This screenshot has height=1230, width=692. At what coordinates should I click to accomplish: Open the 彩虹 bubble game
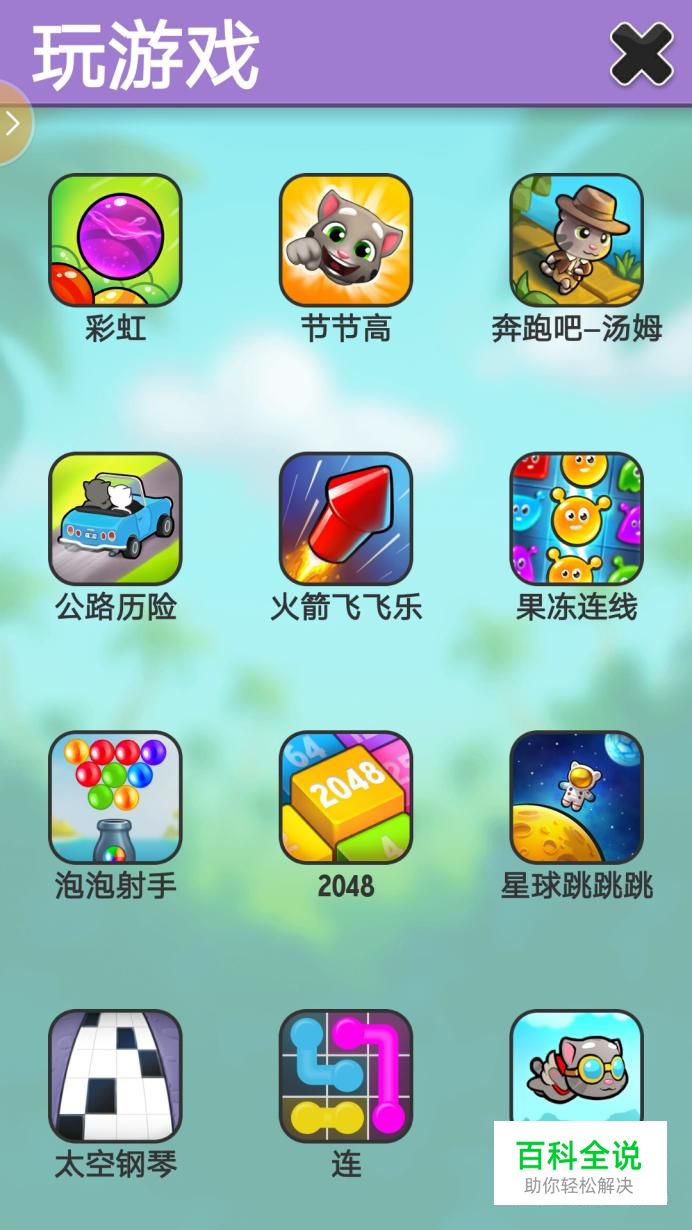115,240
